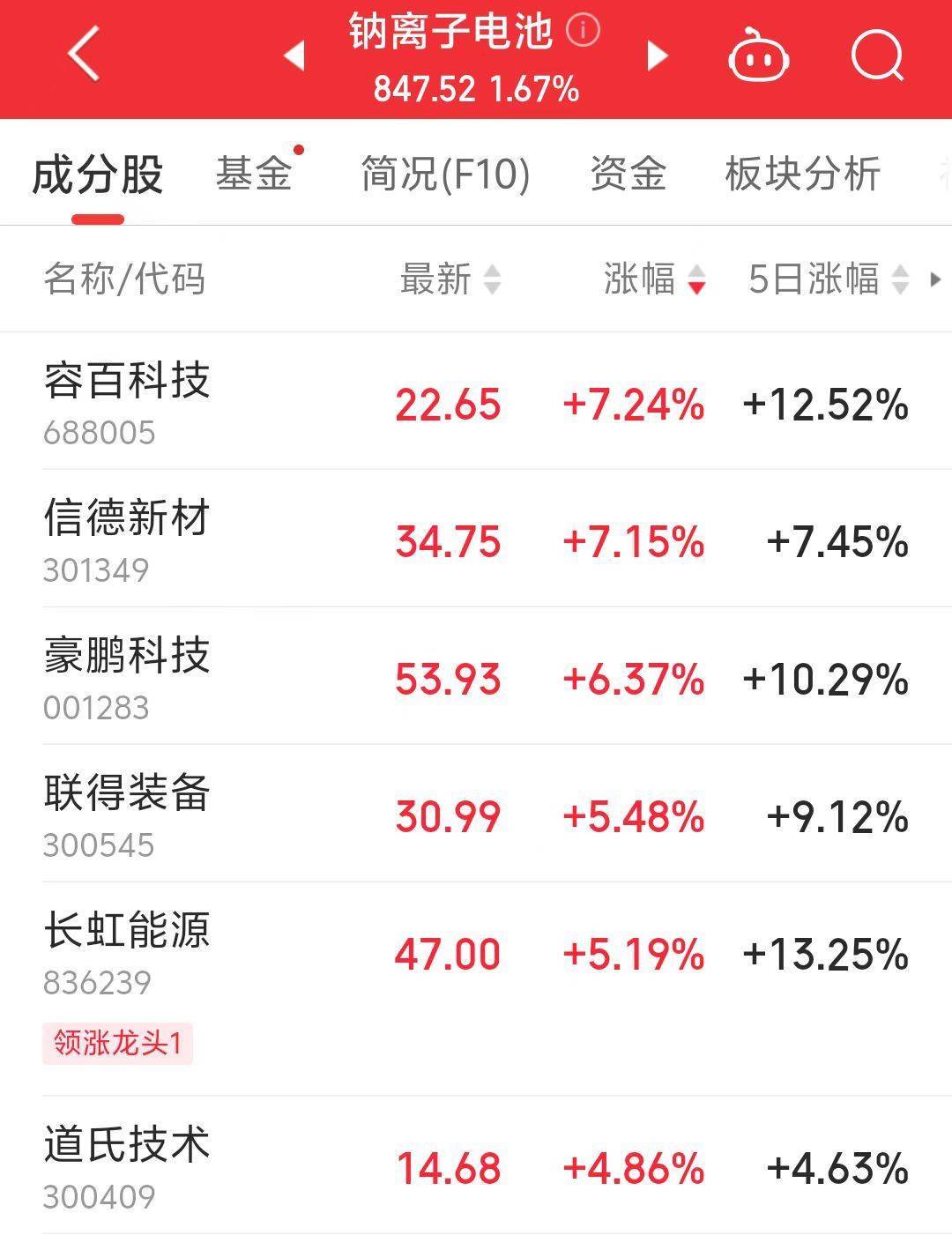
Task: Tap the red dot badge on 基金
Action: 296,148
